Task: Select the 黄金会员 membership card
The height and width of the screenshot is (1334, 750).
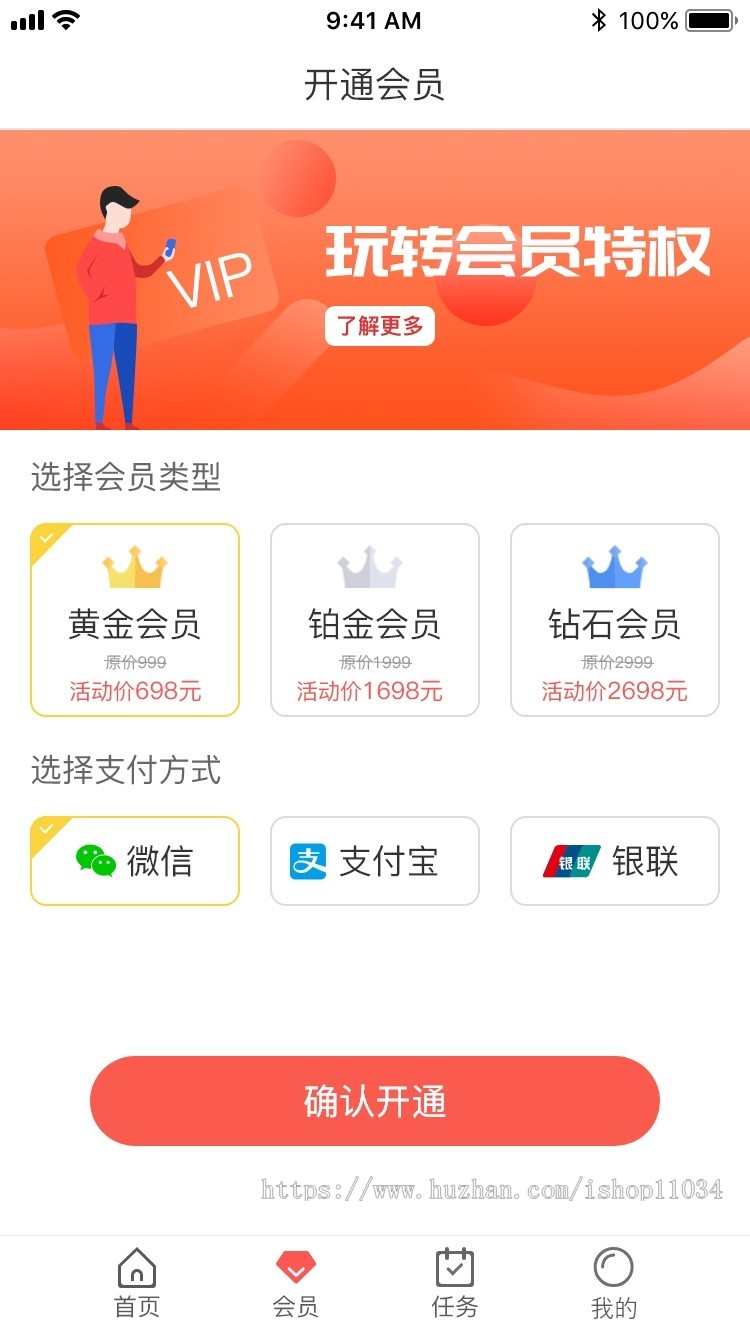Action: [x=135, y=620]
